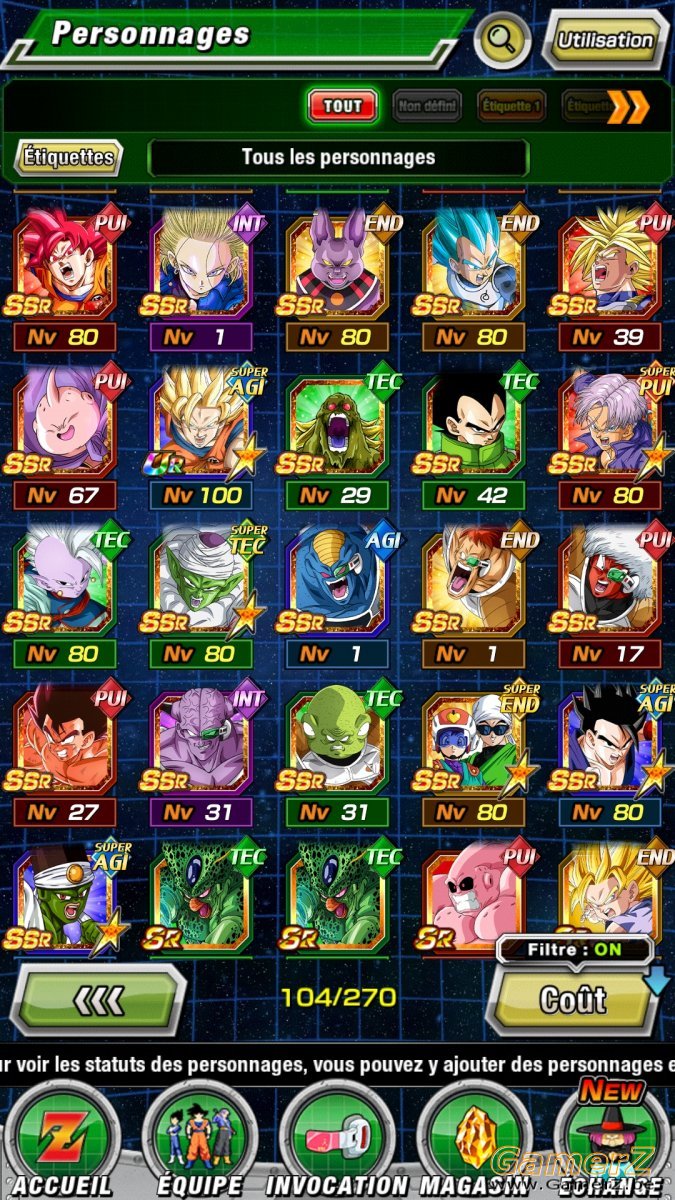Open the Étiquettes button
The width and height of the screenshot is (675, 1200).
68,157
